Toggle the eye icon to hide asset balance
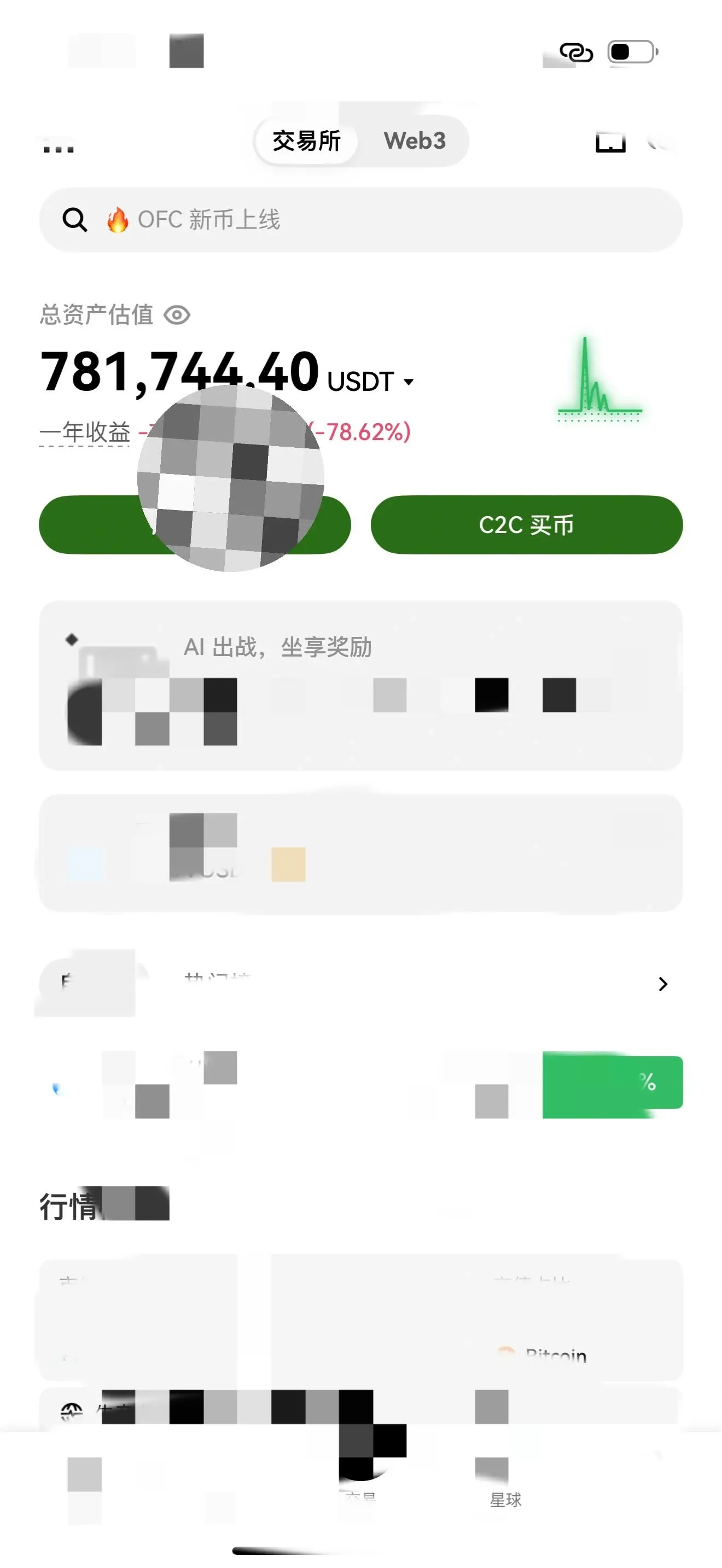The image size is (722, 1568). (x=177, y=315)
